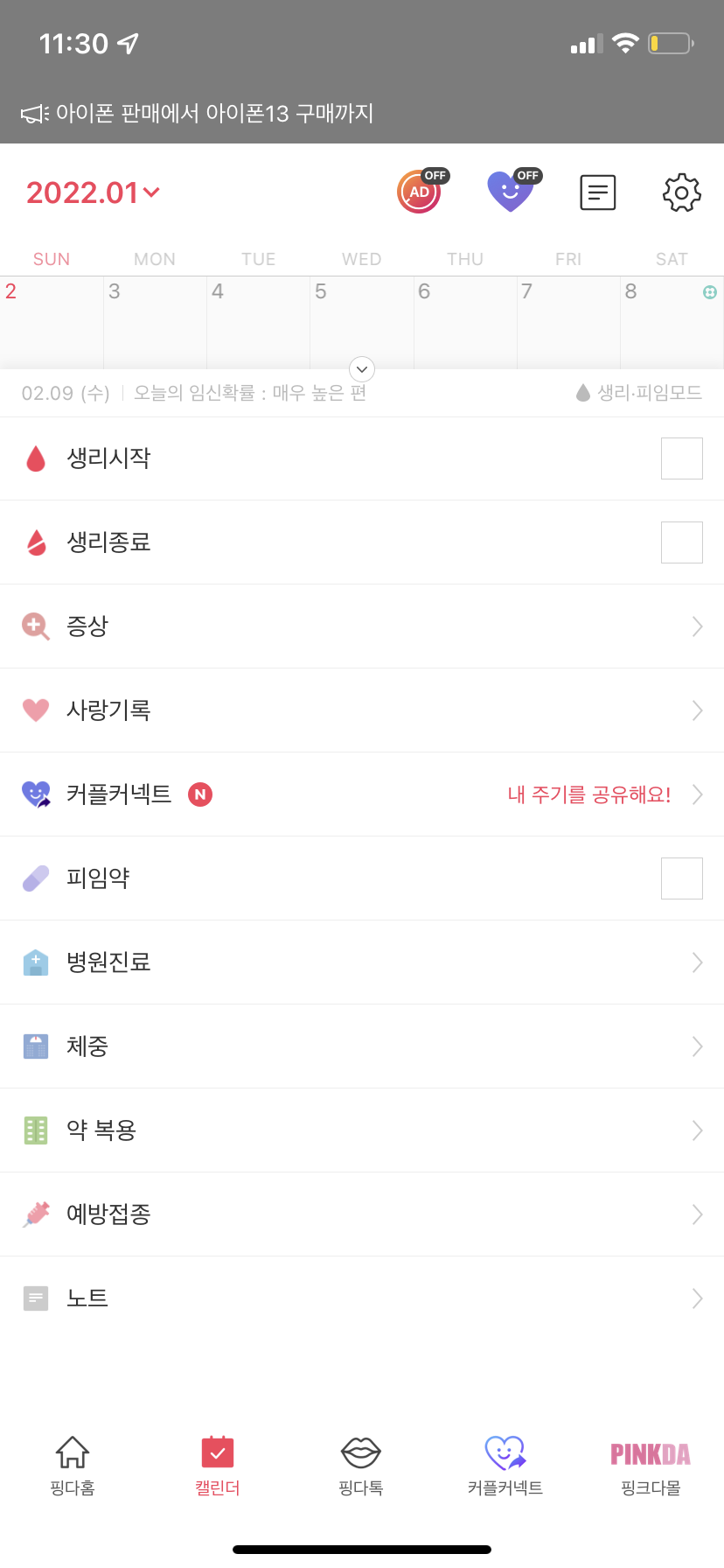Switch to the 핑다홈 tab
The height and width of the screenshot is (1568, 724).
coord(73,1466)
